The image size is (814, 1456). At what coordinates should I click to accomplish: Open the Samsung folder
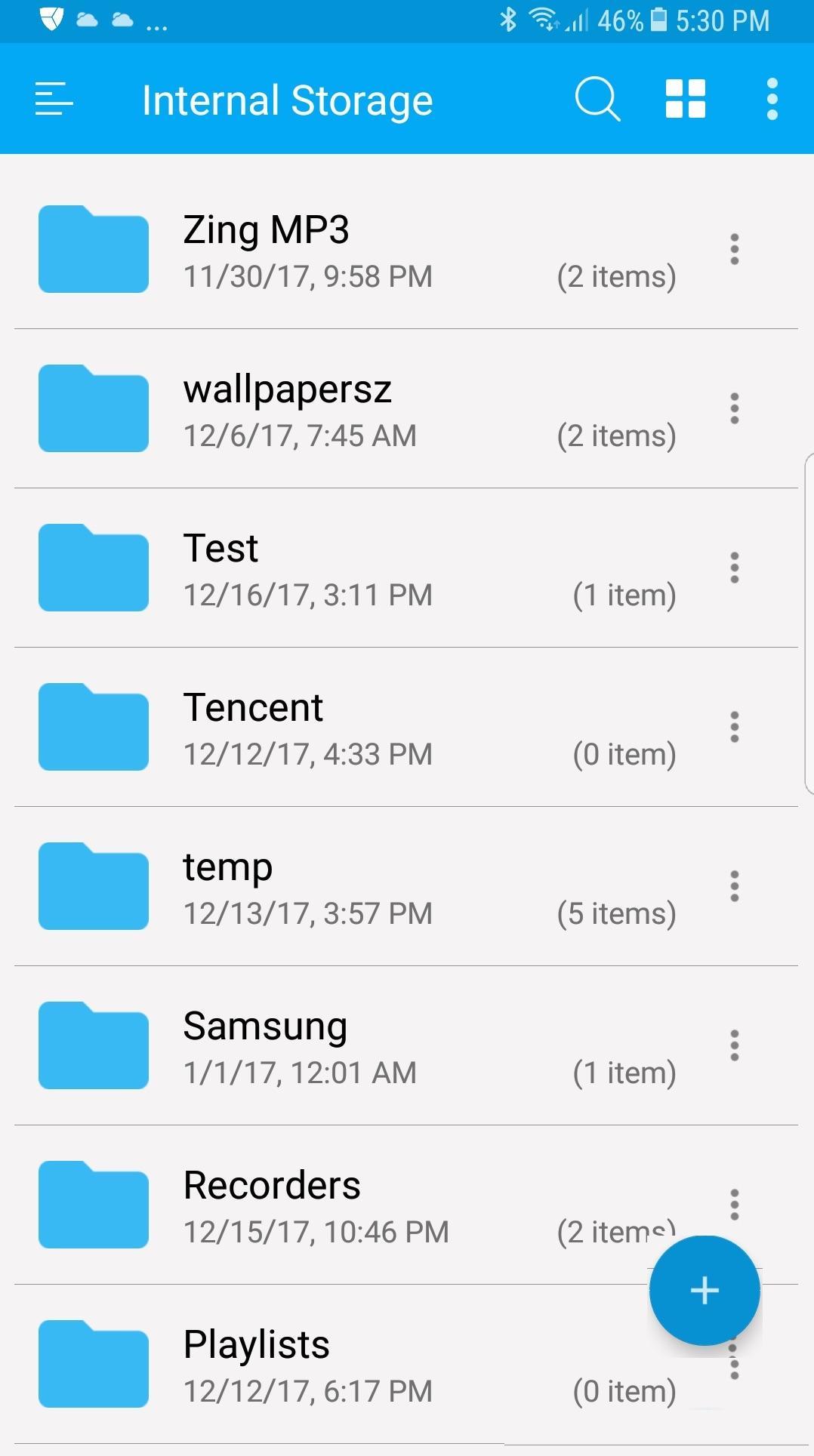click(302, 1046)
